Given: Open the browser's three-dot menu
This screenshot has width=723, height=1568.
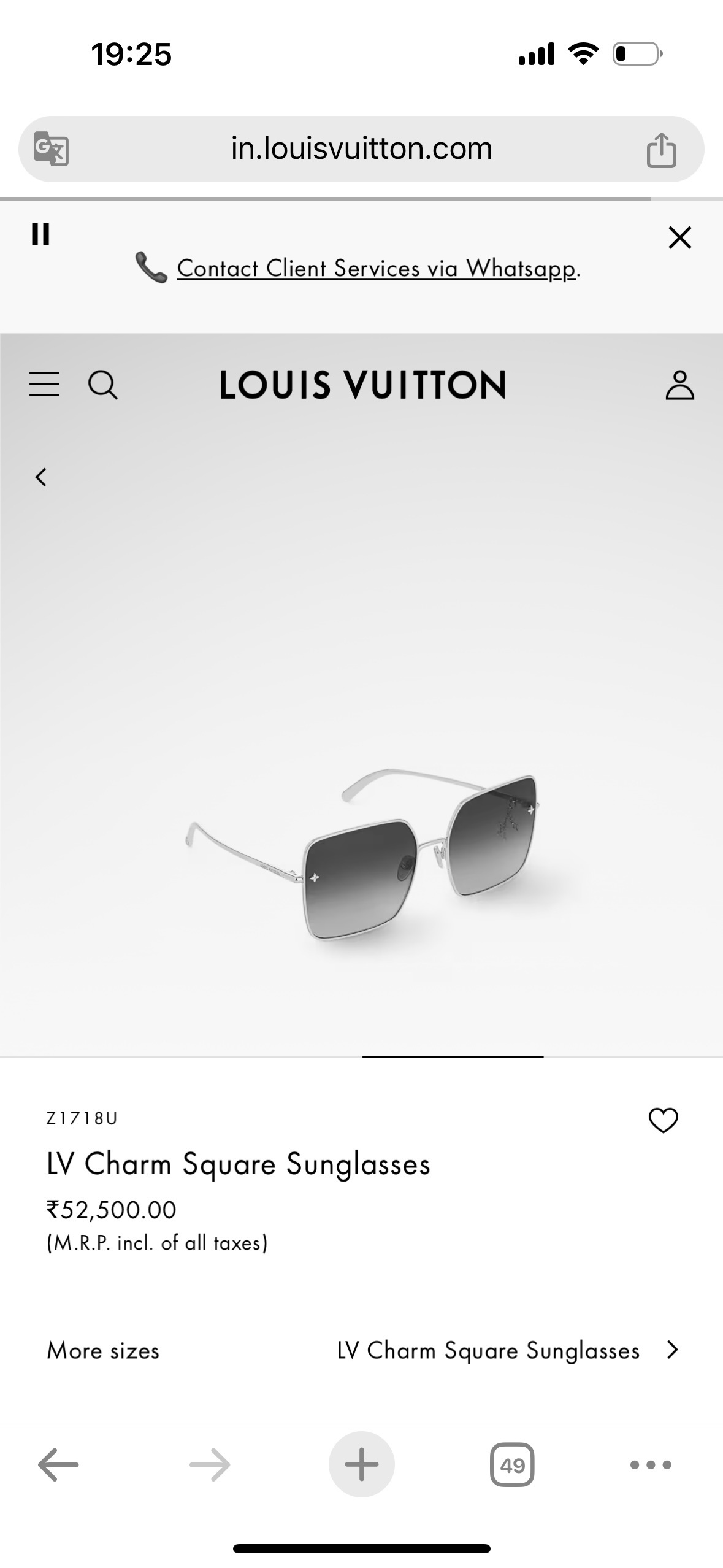Looking at the screenshot, I should pyautogui.click(x=651, y=1465).
